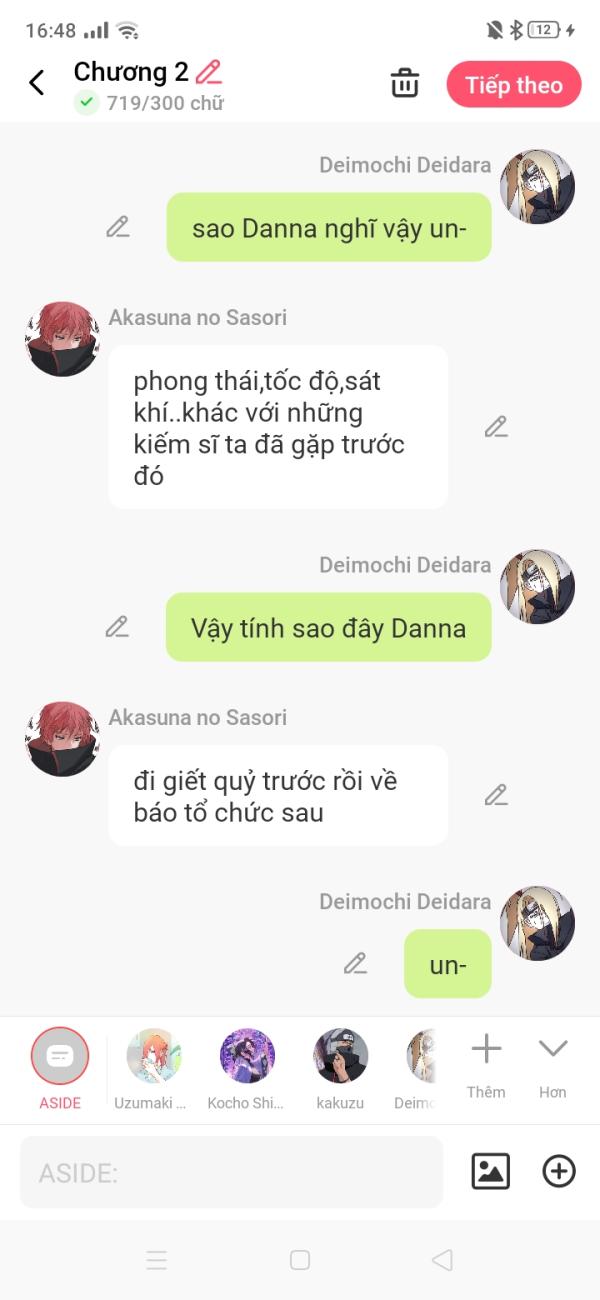Edit the message 'đi giết quỷ trước'
600x1300 pixels.
pyautogui.click(x=496, y=795)
